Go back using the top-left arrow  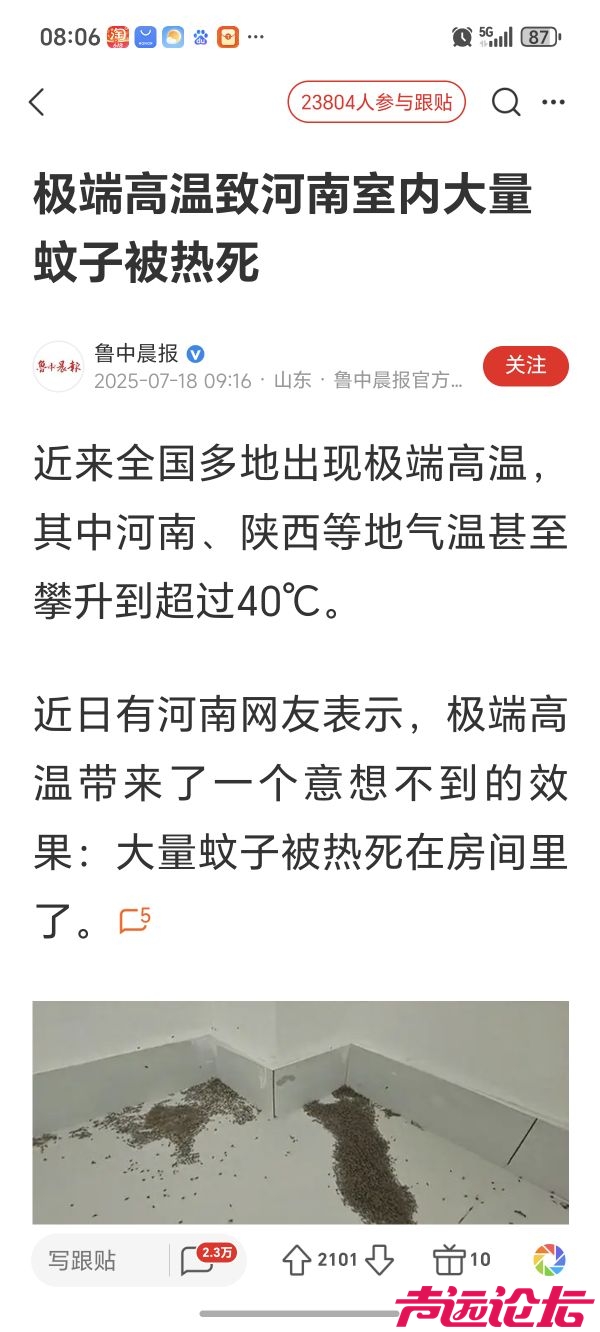click(37, 102)
